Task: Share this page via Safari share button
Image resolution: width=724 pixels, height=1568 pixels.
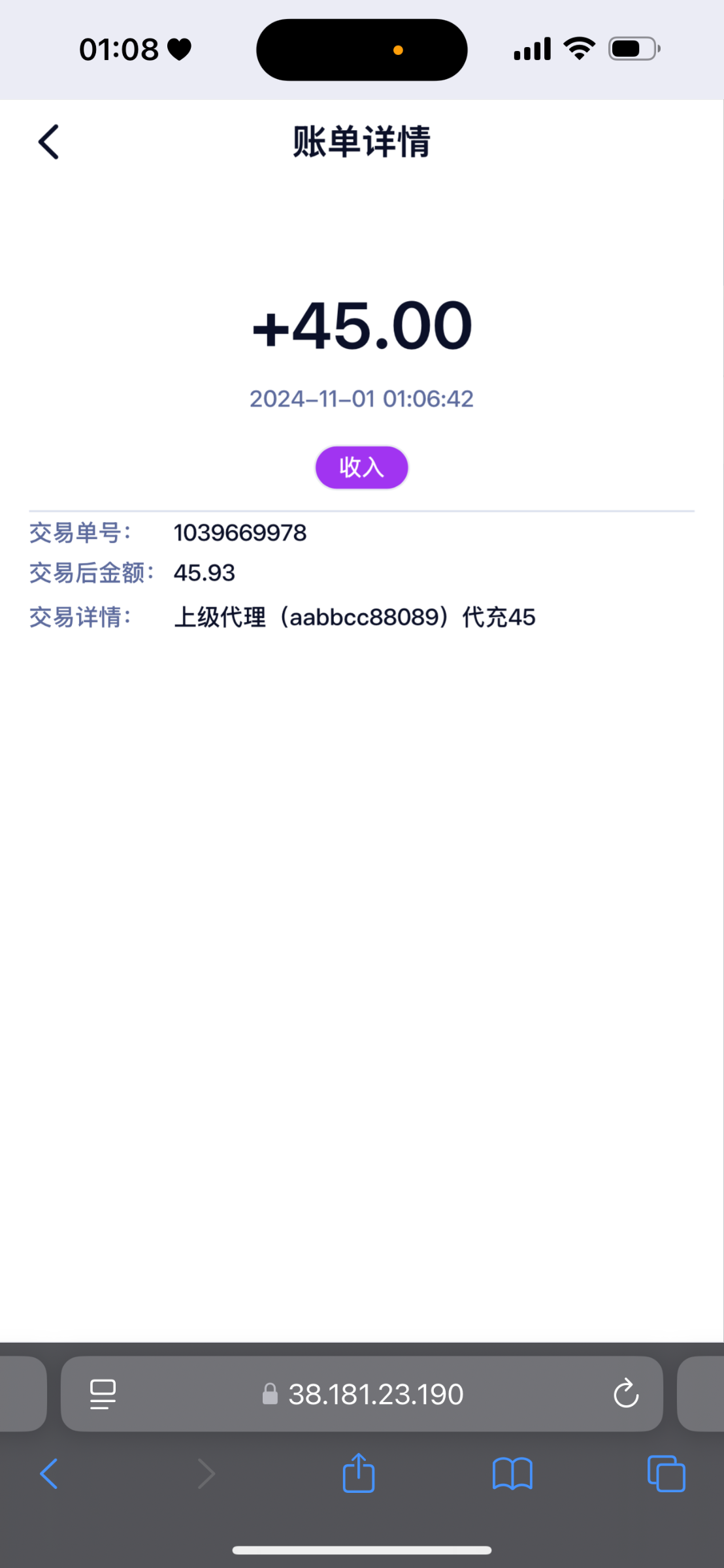Action: click(359, 1473)
